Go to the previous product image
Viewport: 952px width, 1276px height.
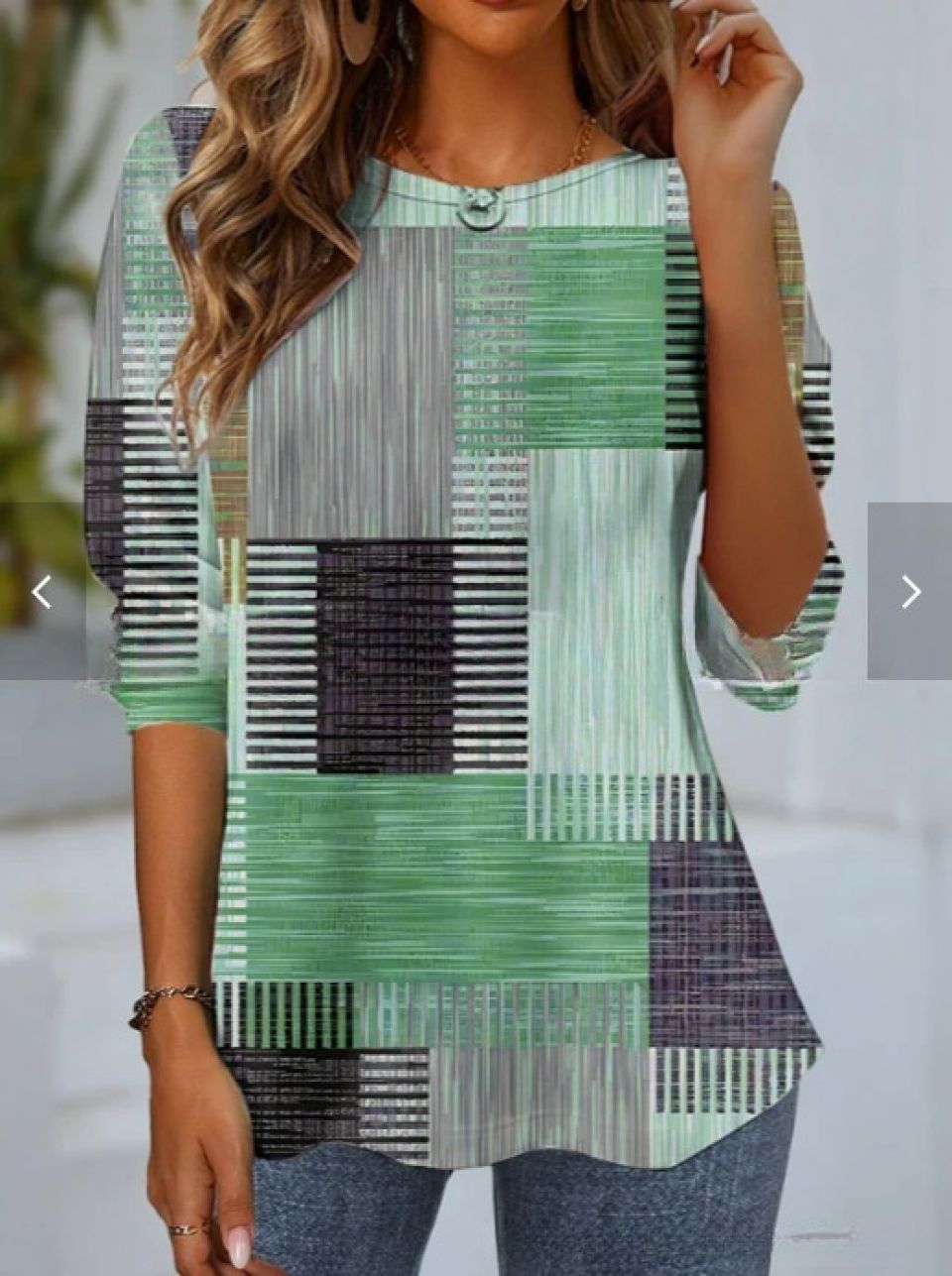pos(42,592)
